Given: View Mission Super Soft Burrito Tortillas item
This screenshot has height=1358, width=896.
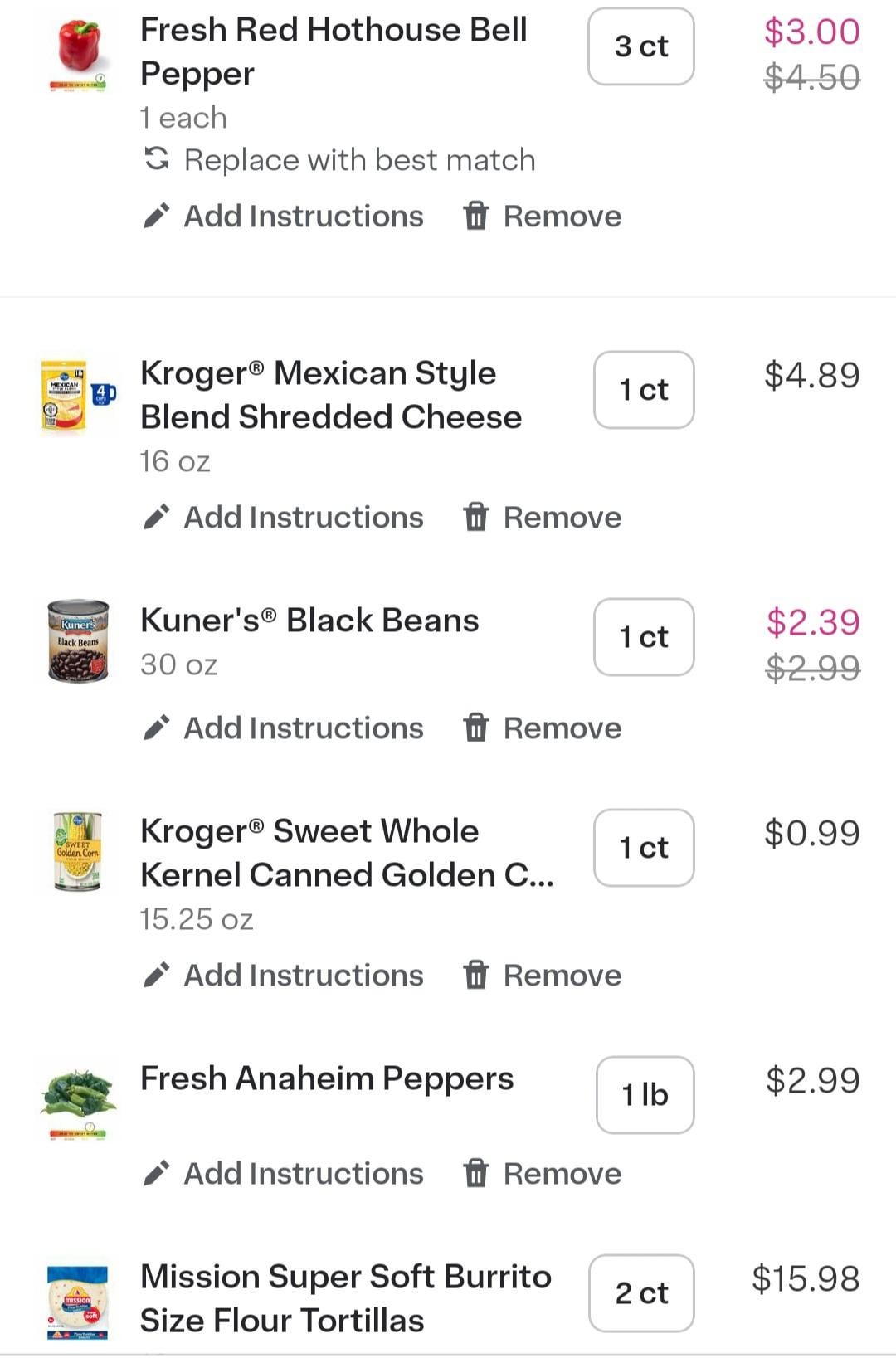Looking at the screenshot, I should coord(345,1298).
